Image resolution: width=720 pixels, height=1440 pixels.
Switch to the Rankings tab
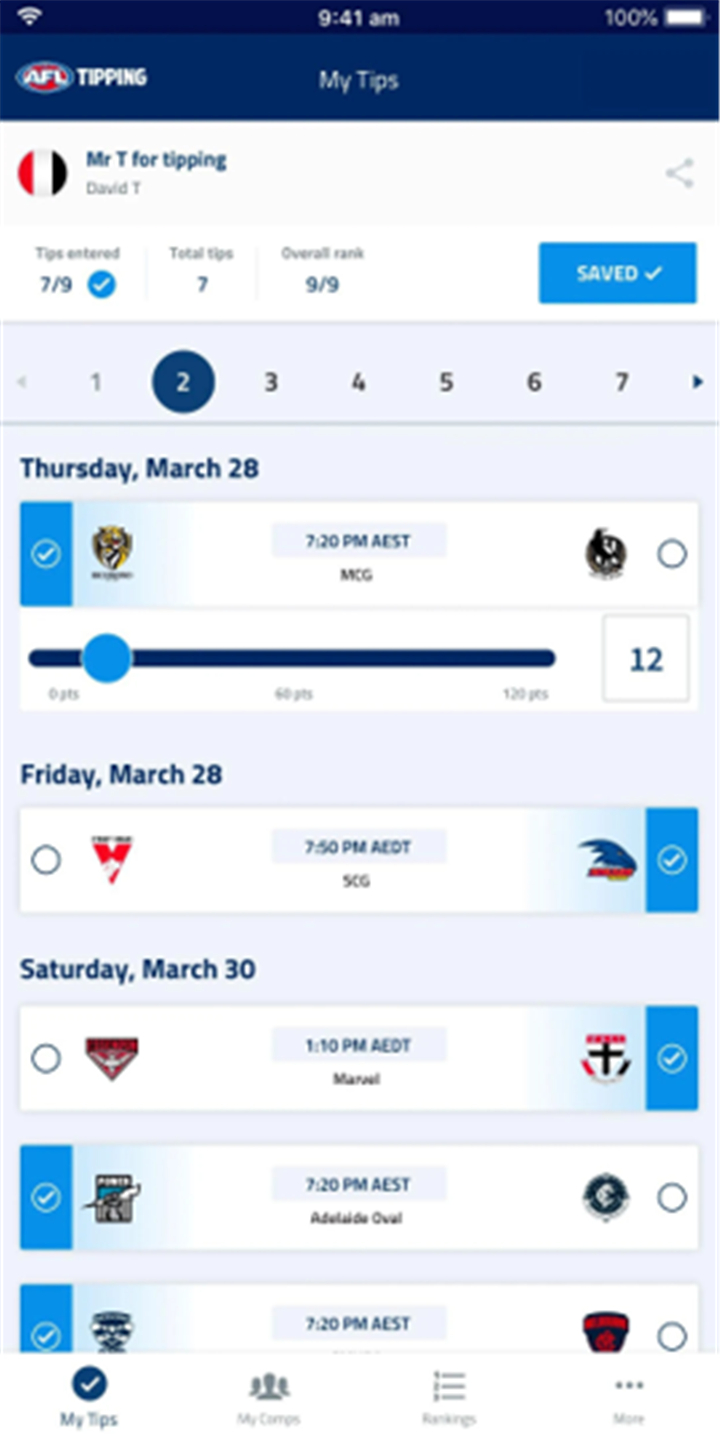click(x=449, y=1398)
